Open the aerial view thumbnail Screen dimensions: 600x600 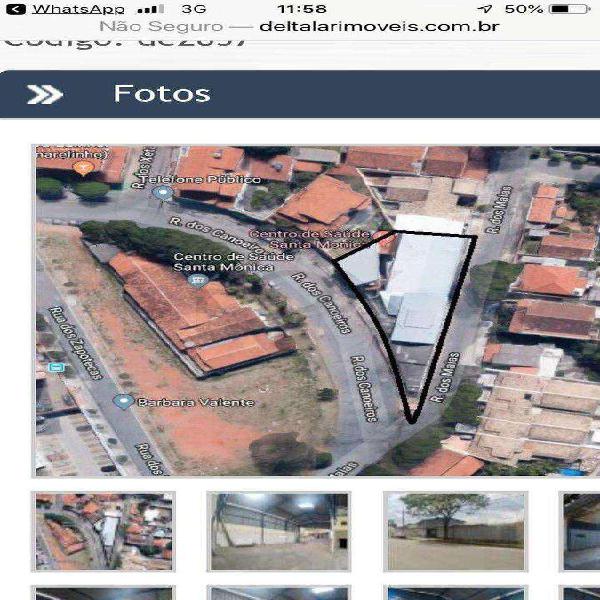click(x=103, y=532)
